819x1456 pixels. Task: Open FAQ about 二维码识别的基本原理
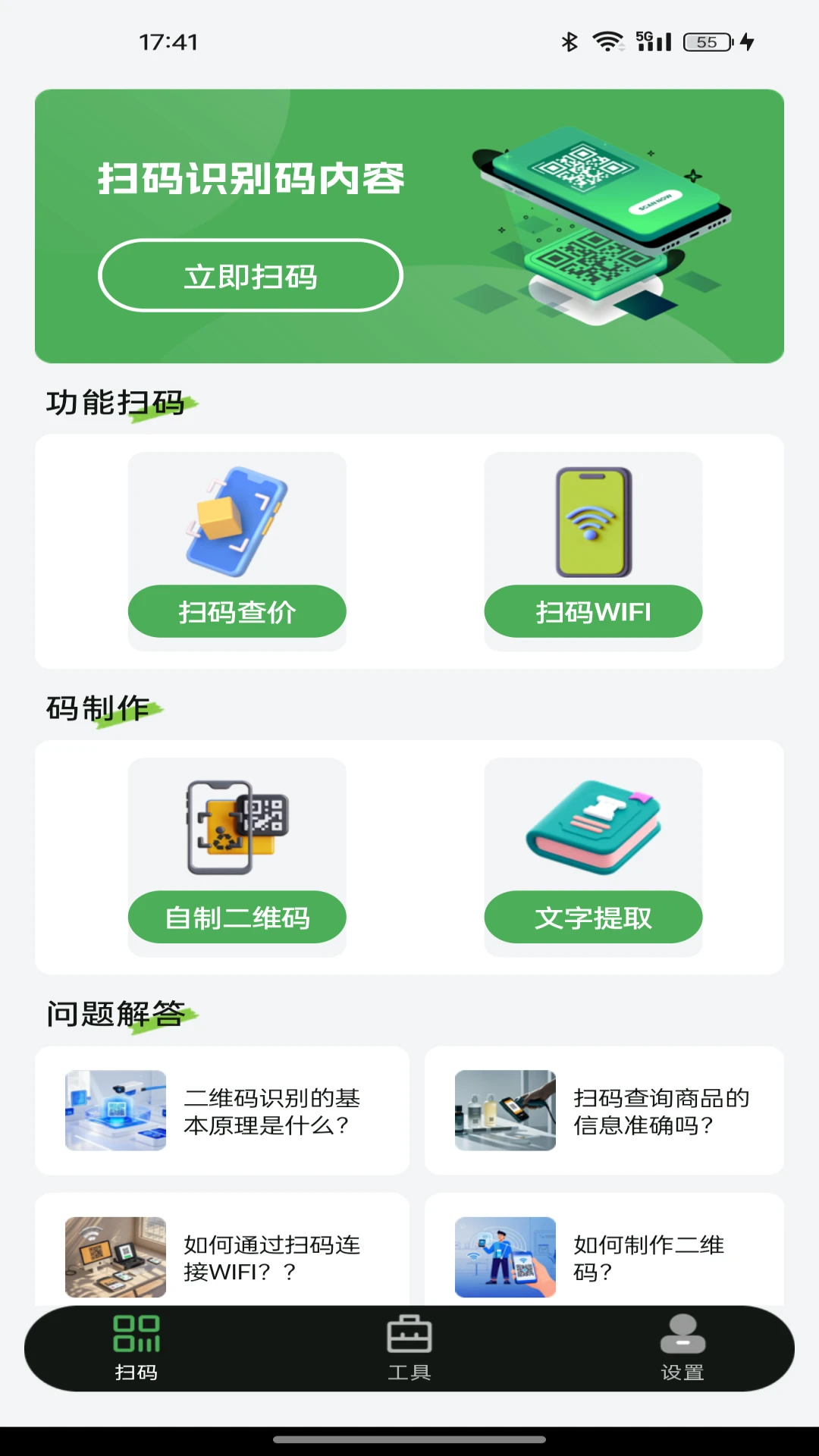pyautogui.click(x=229, y=1111)
